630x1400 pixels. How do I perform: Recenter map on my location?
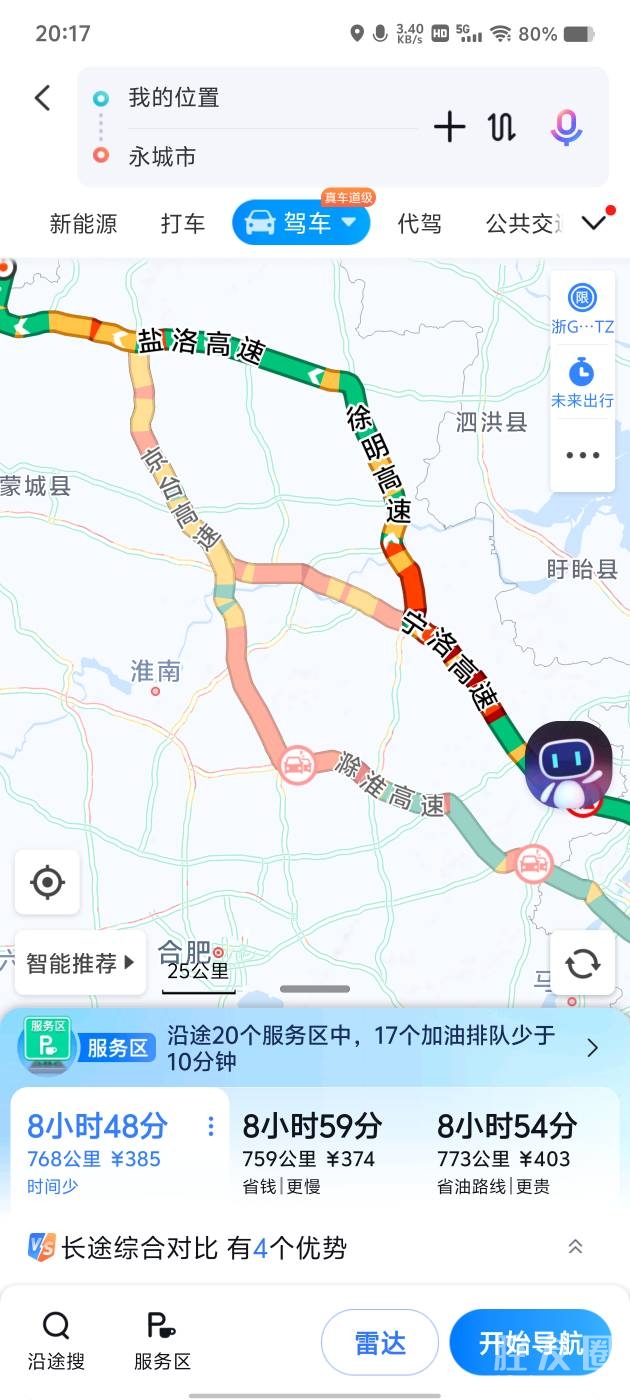click(x=47, y=882)
